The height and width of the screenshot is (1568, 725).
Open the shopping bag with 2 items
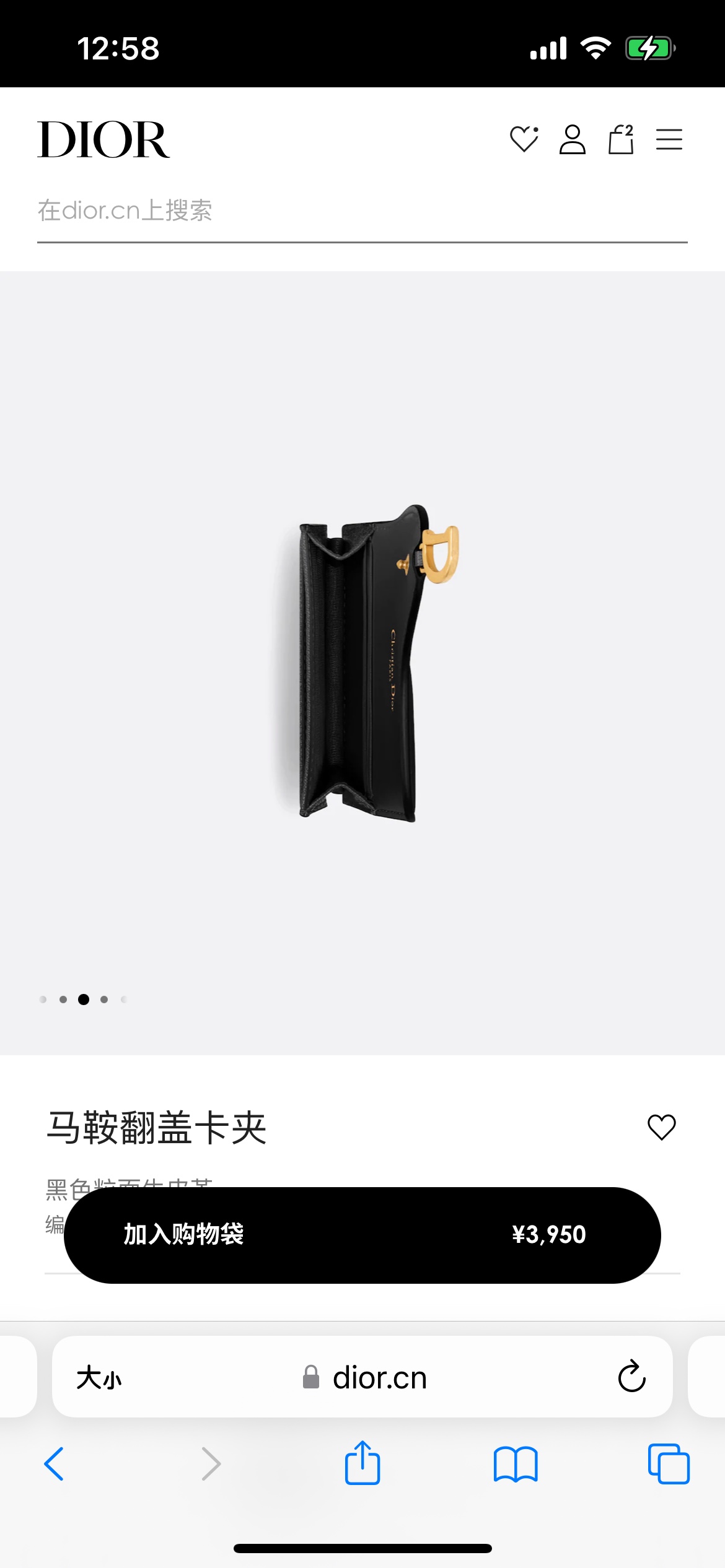pos(620,139)
